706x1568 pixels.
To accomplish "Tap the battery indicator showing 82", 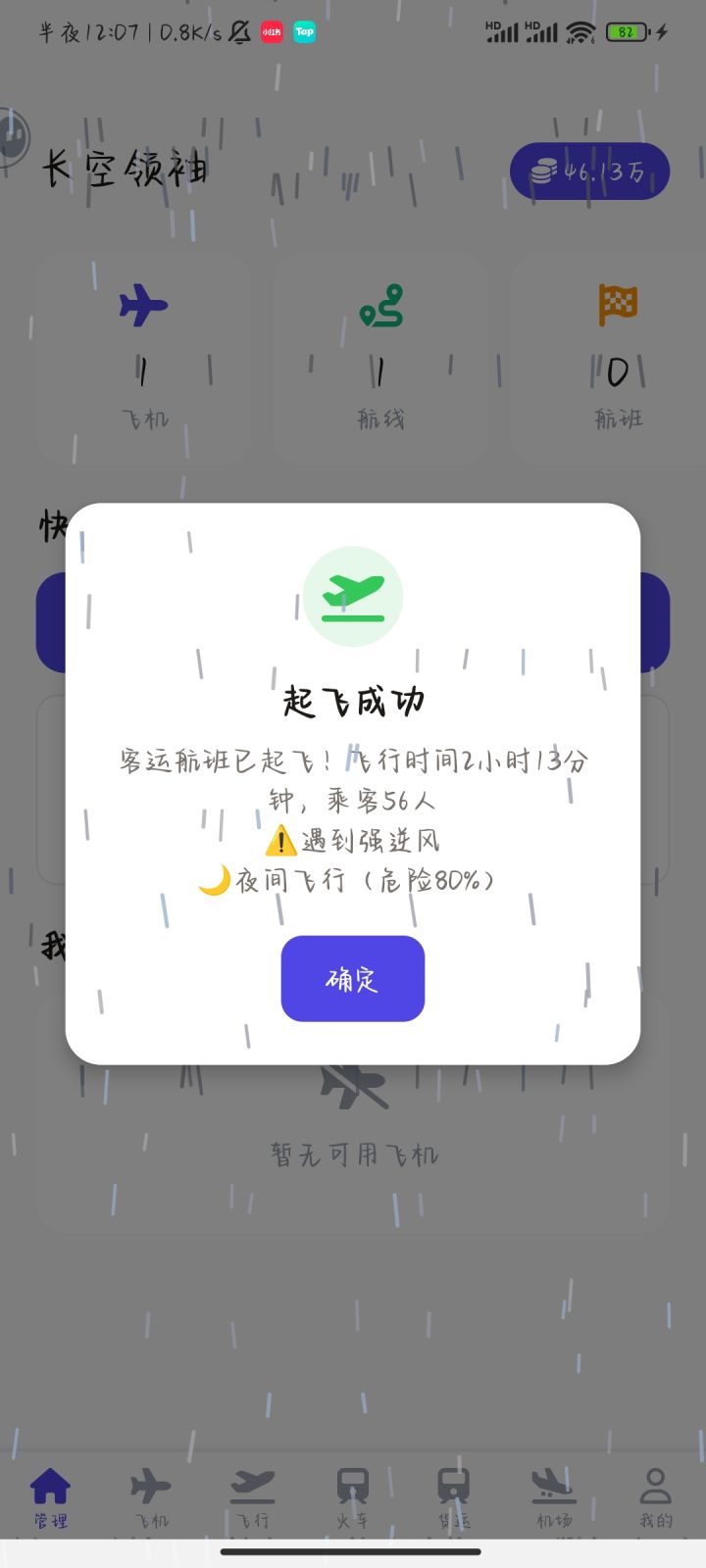I will (626, 31).
